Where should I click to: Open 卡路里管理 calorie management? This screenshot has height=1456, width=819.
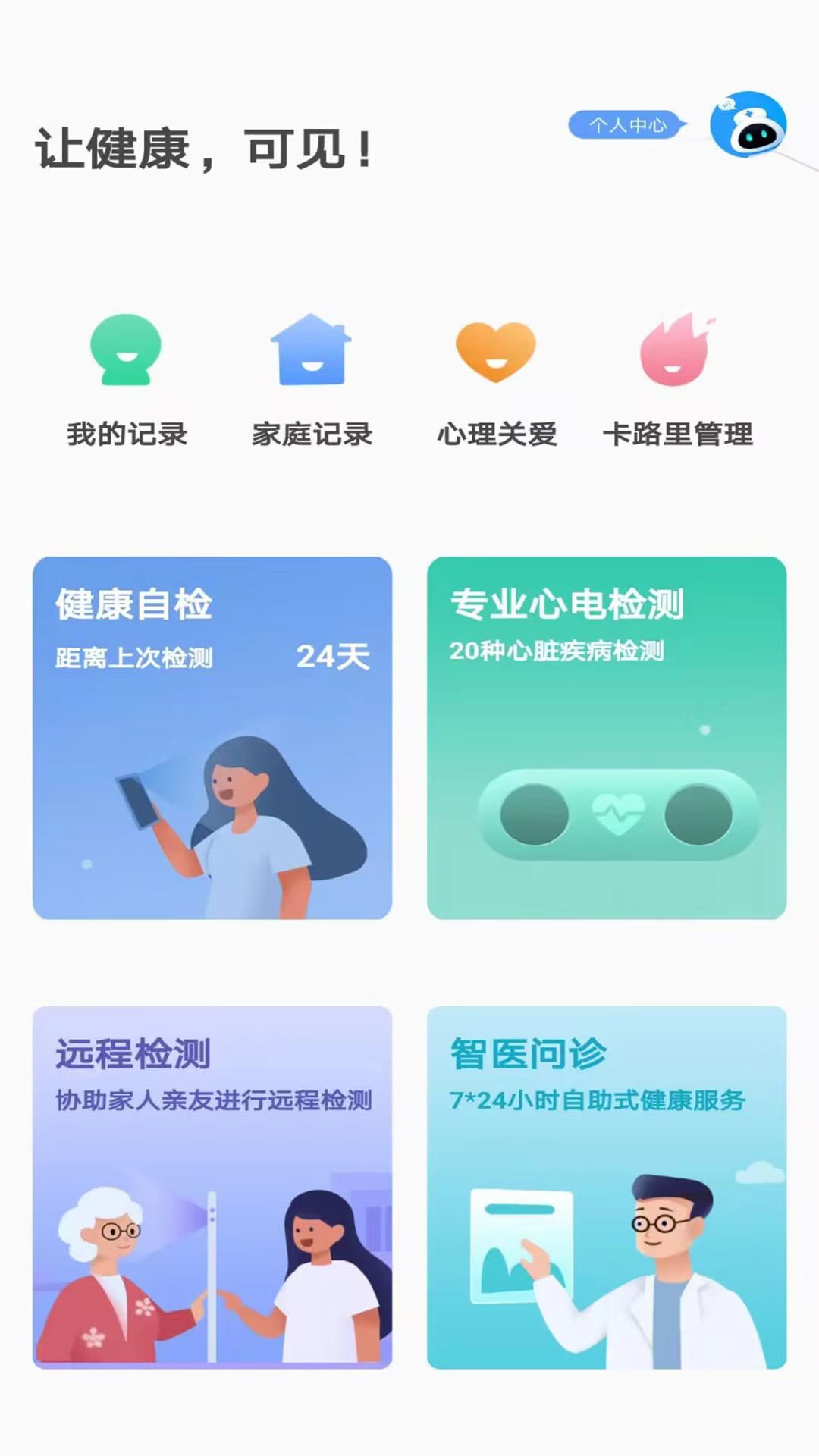(x=678, y=379)
